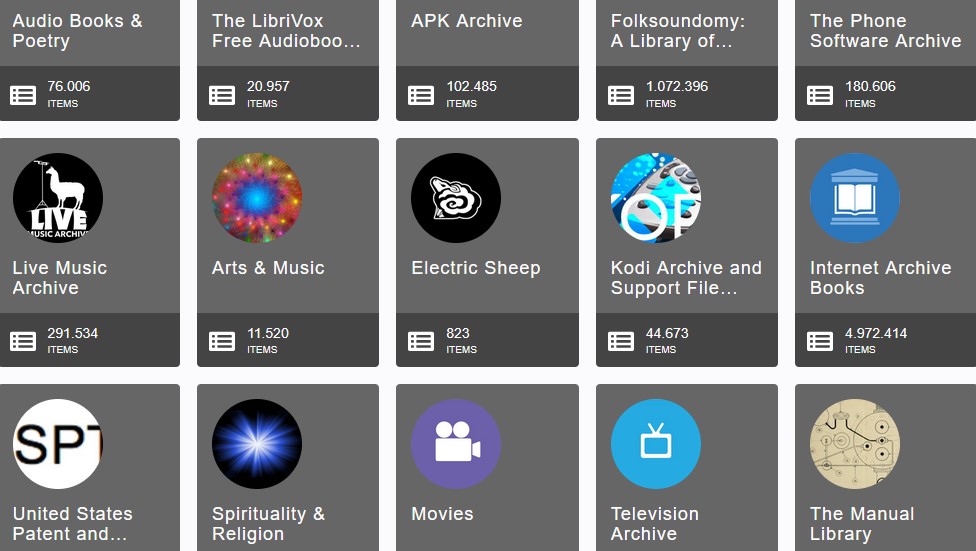Open the United States Patent collection
976x551 pixels.
click(x=72, y=523)
